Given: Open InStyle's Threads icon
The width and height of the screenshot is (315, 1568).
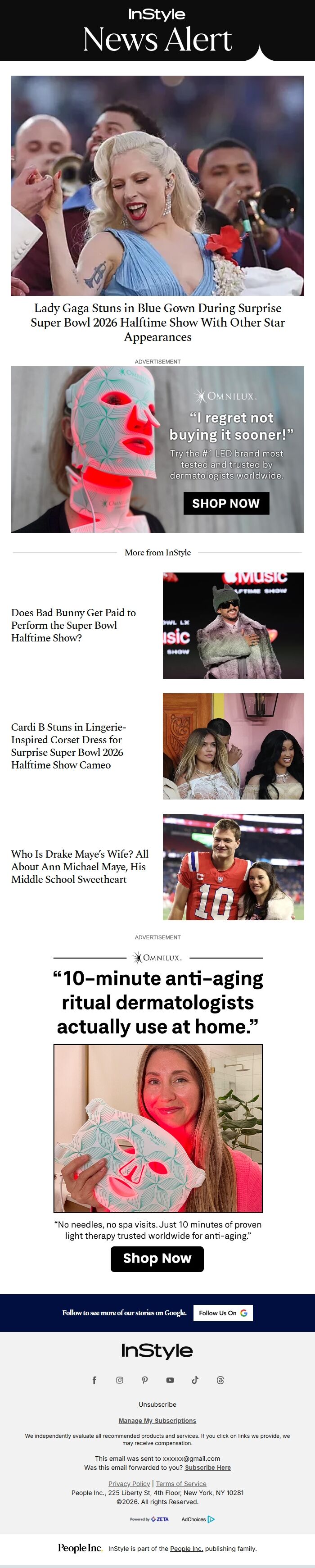Looking at the screenshot, I should [x=220, y=1380].
